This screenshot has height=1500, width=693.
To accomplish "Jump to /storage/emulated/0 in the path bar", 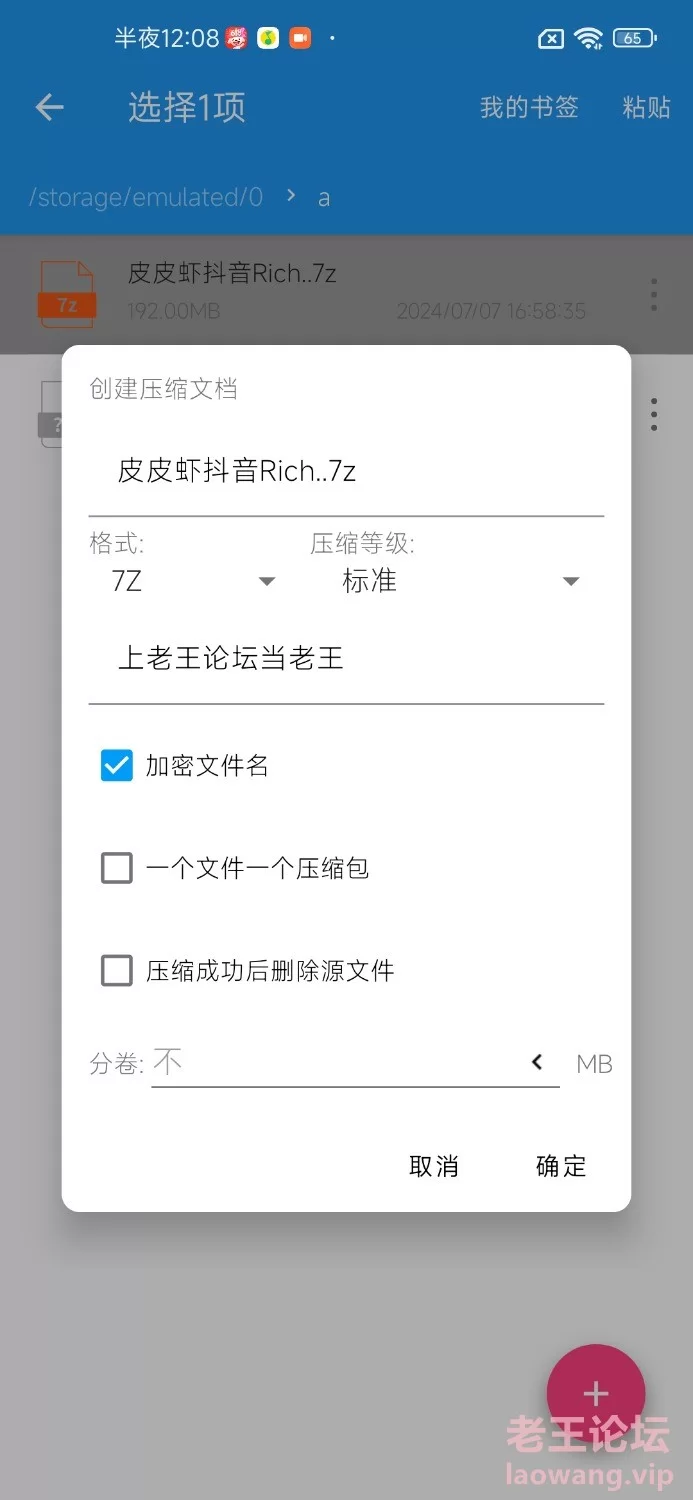I will point(146,197).
